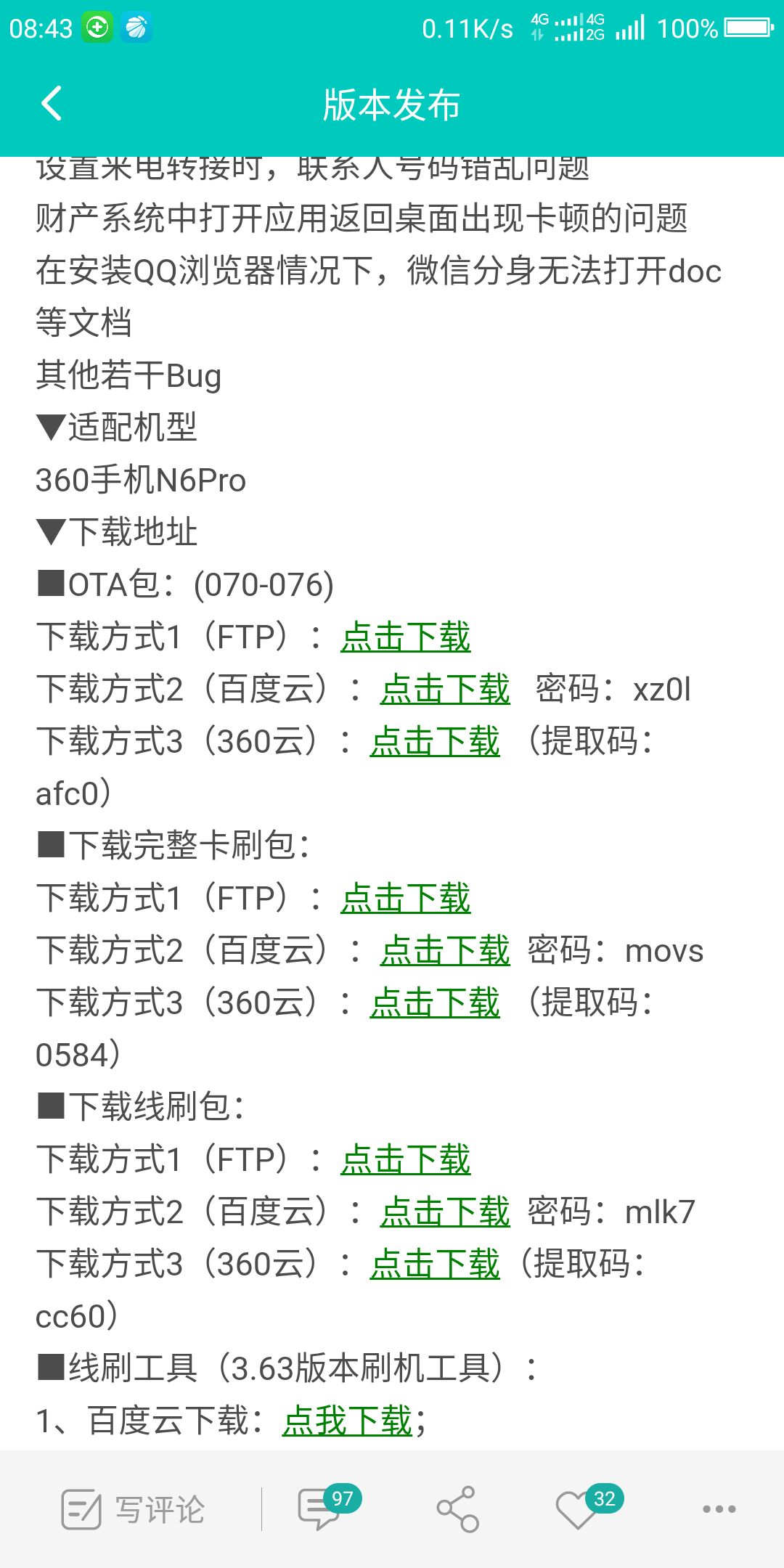784x1568 pixels.
Task: Go back using the top-left arrow
Action: (52, 104)
